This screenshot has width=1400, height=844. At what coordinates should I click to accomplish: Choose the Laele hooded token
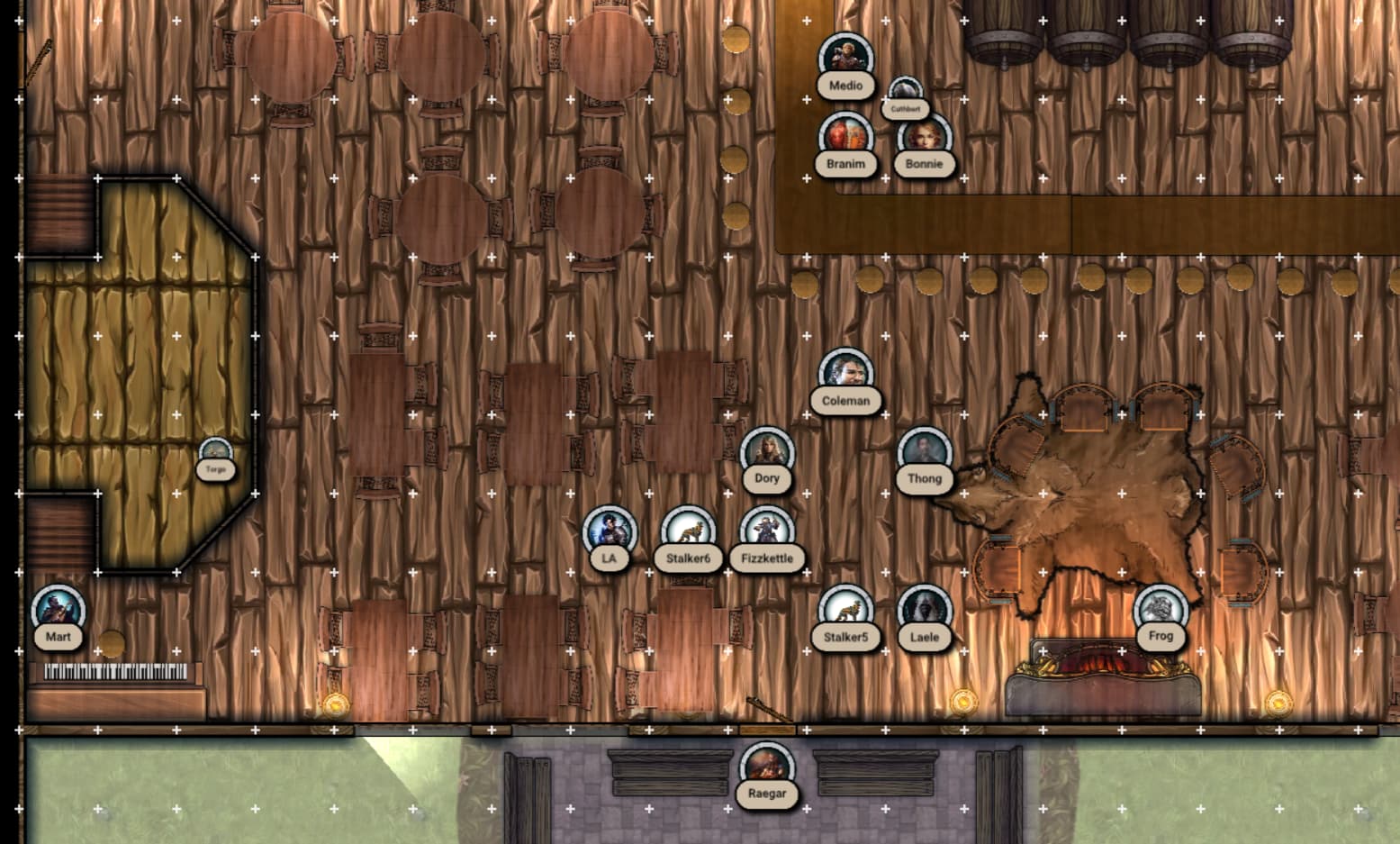(924, 610)
